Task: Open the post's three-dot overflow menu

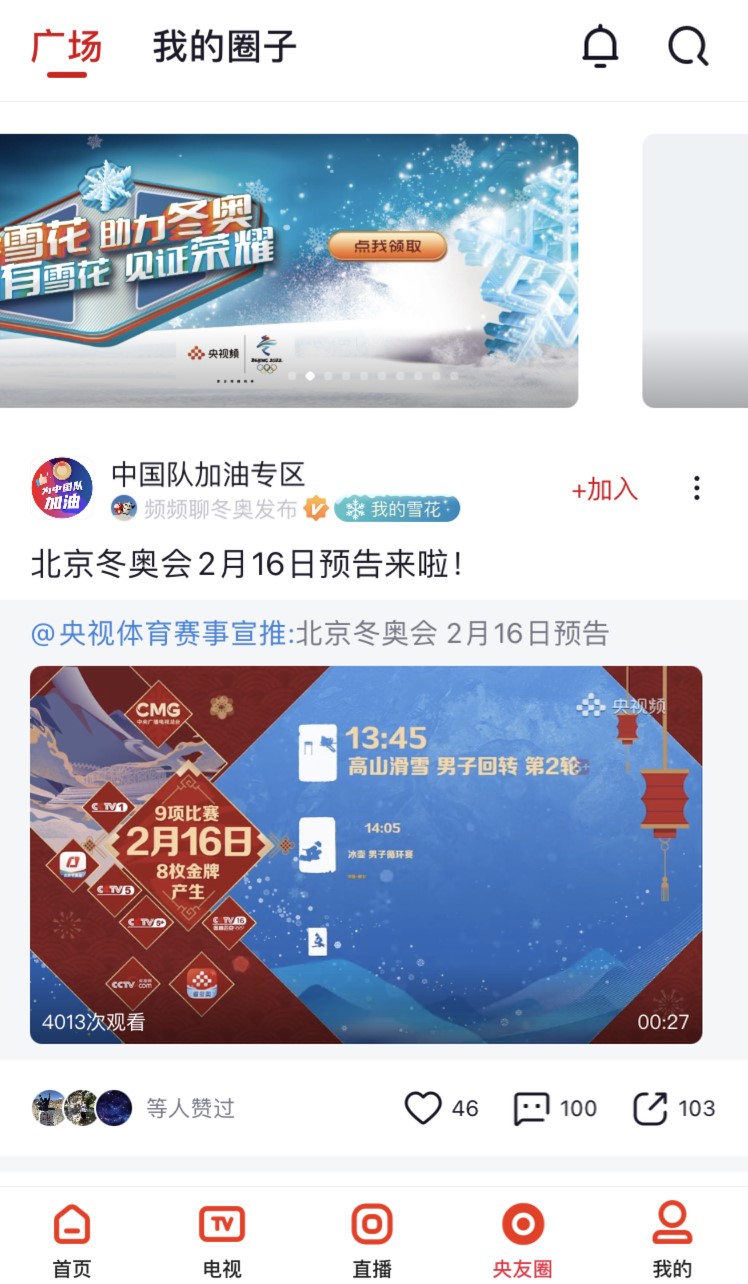Action: point(697,489)
